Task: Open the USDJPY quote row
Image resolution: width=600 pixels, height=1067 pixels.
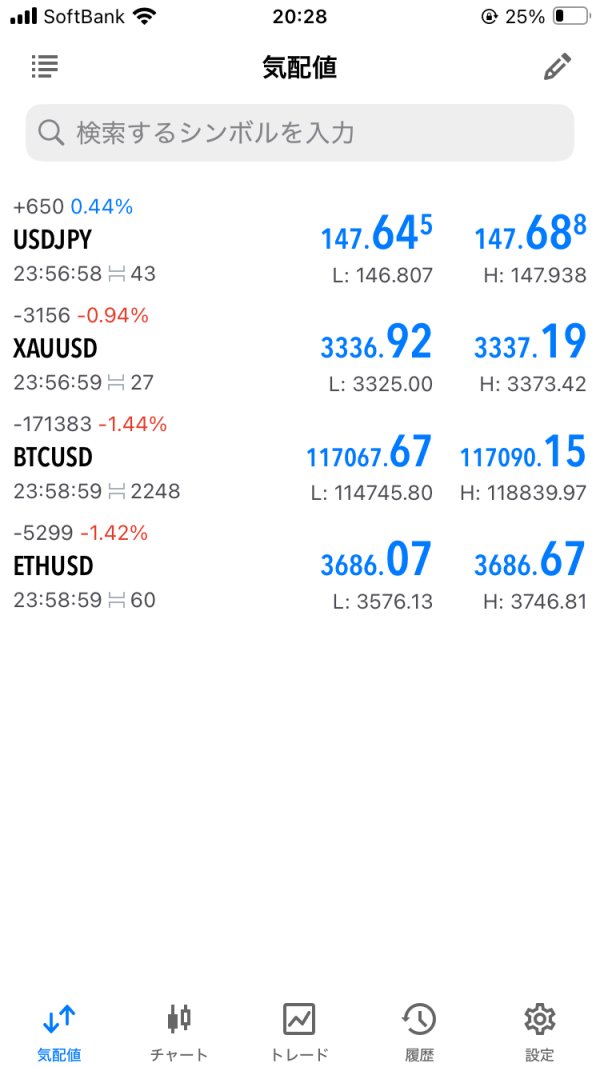Action: click(x=300, y=241)
